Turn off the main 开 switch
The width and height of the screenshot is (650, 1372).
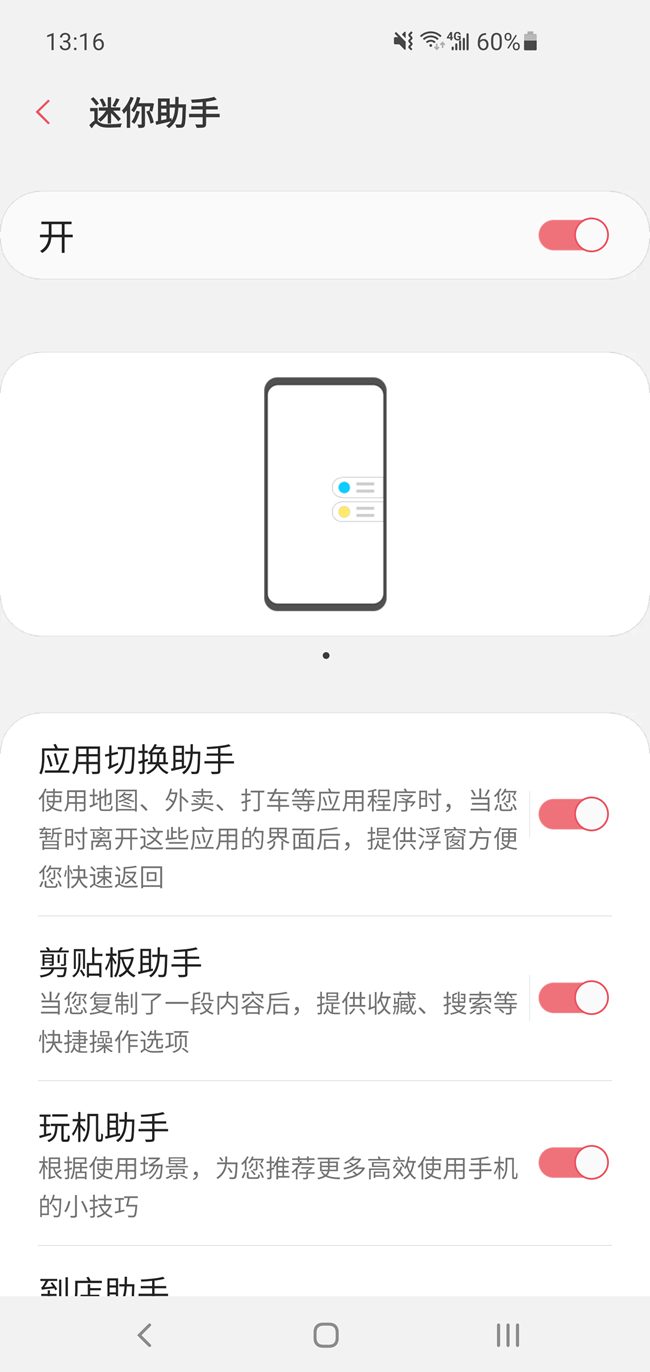(573, 235)
